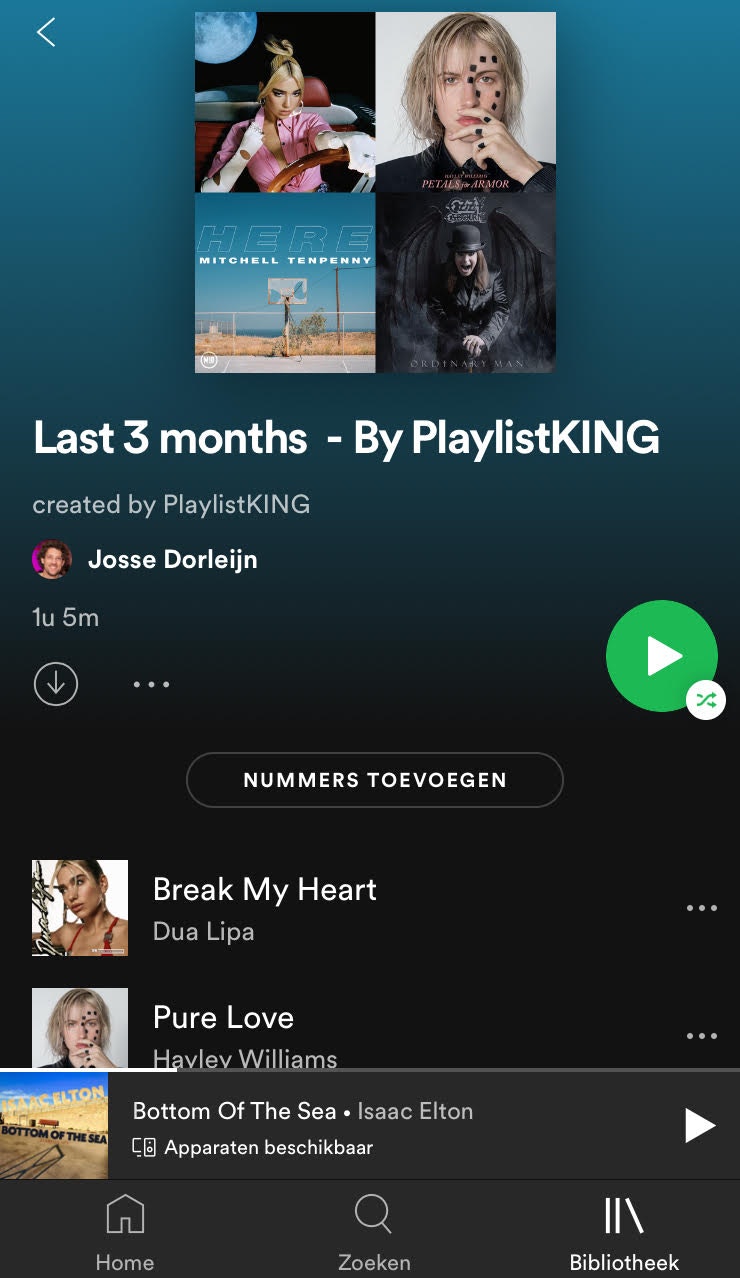
Task: Tap the back arrow to leave the playlist
Action: 45,33
